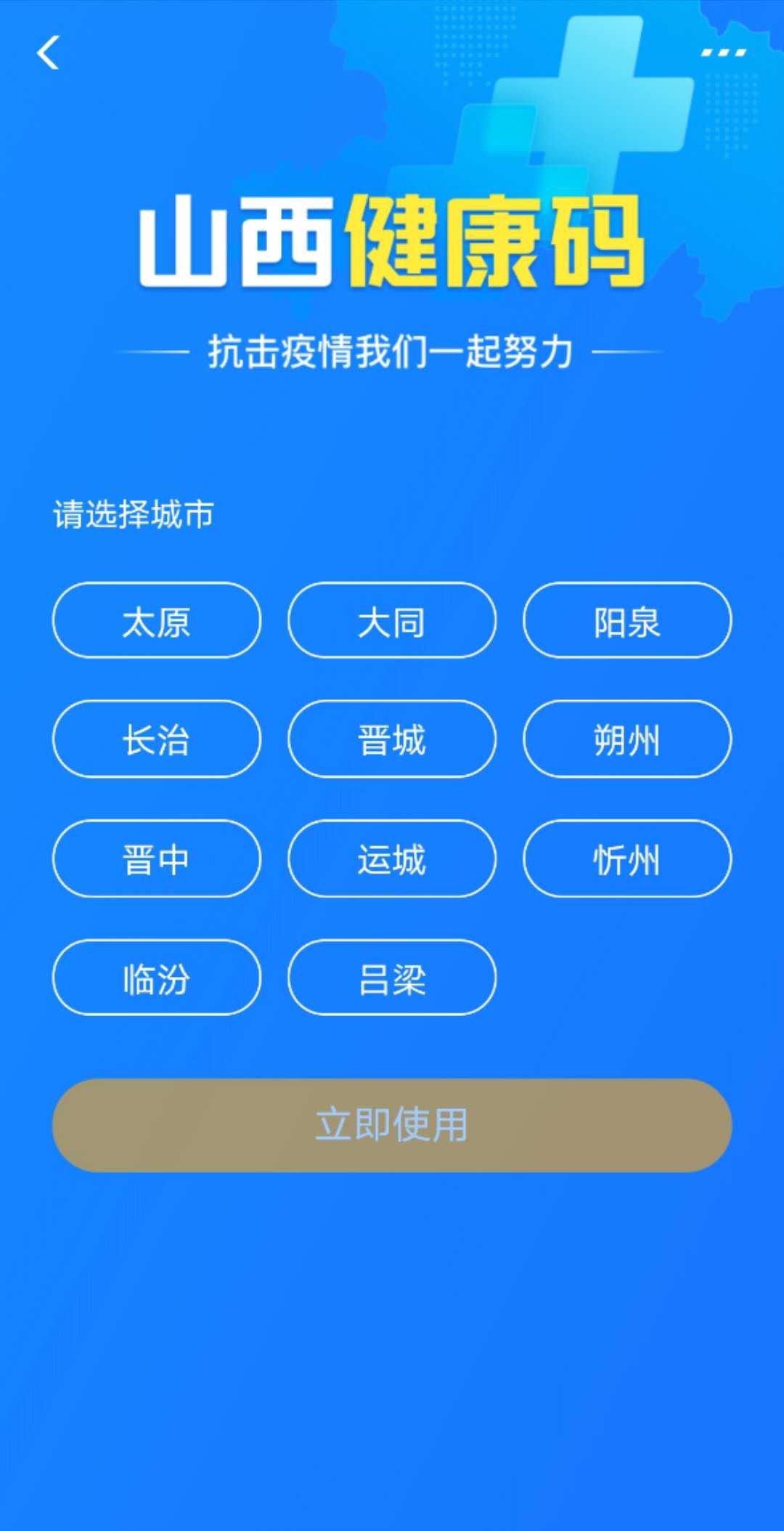This screenshot has height=1531, width=784.
Task: Select the 太原 city option
Action: (155, 621)
